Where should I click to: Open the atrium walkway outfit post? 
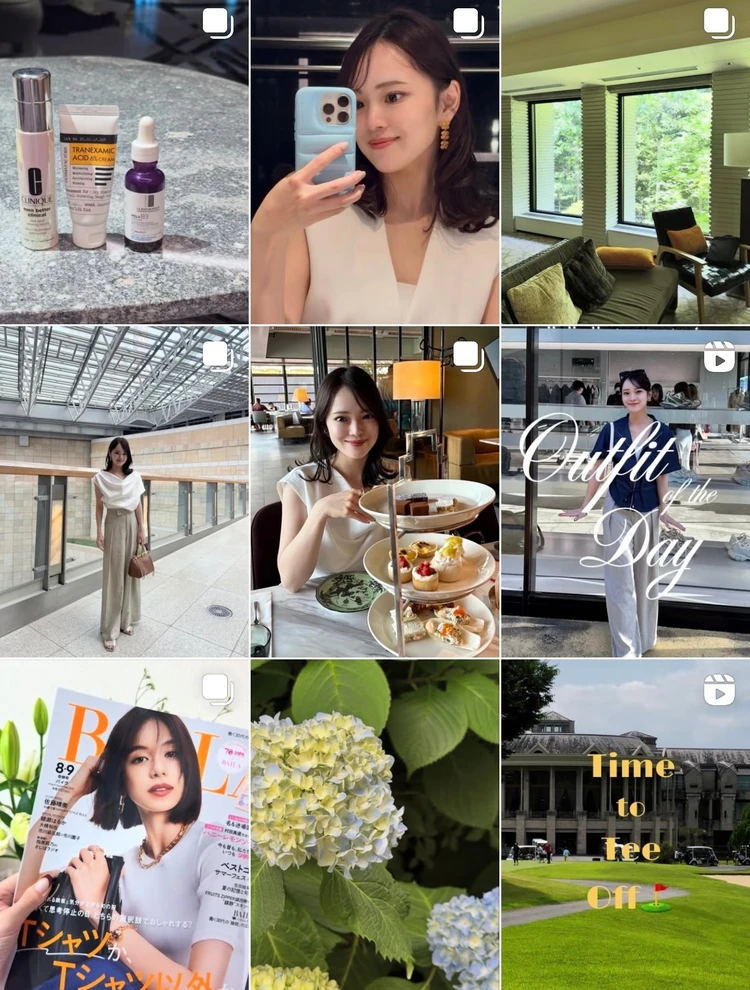pos(124,492)
